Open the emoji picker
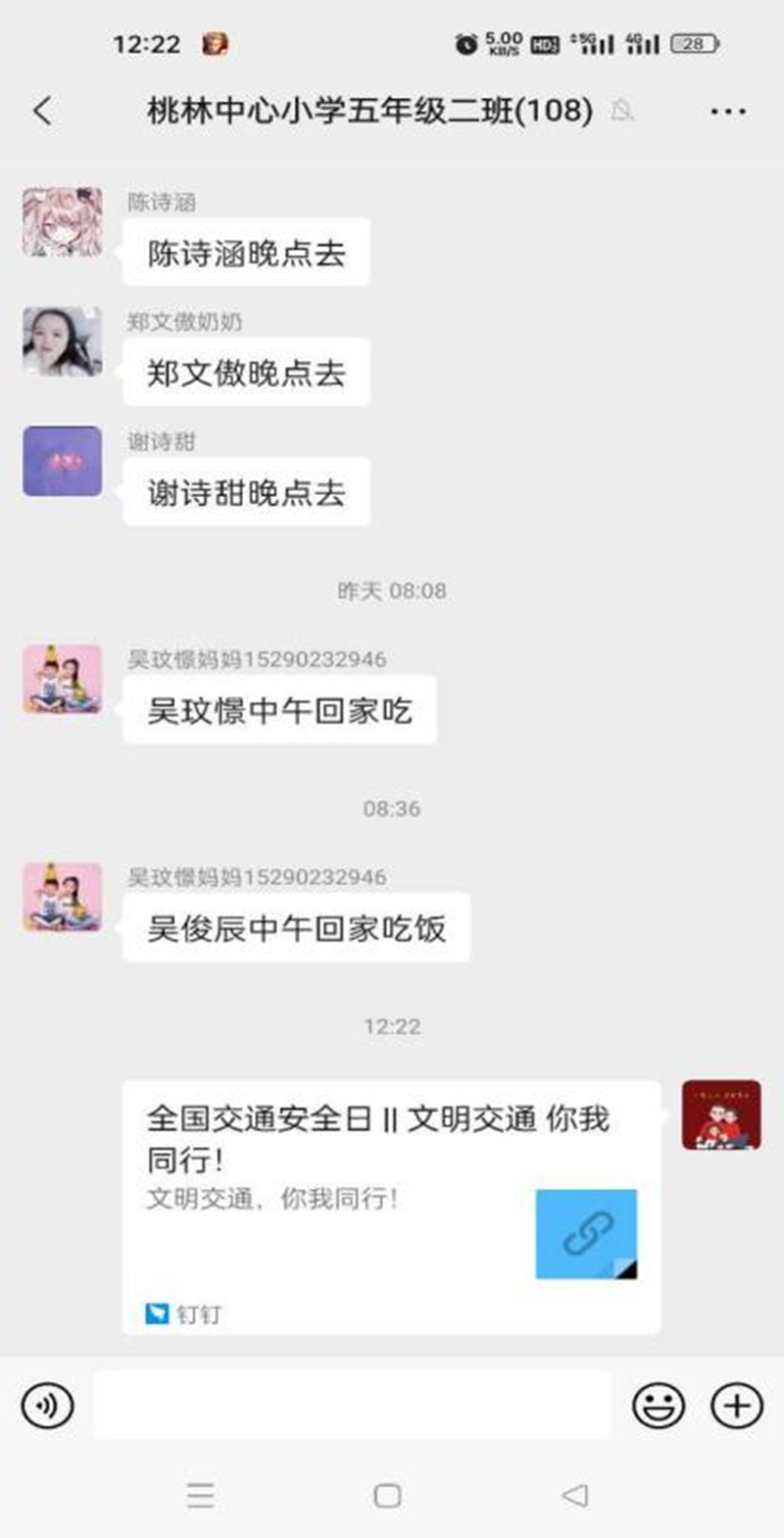The height and width of the screenshot is (1538, 784). tap(658, 1406)
